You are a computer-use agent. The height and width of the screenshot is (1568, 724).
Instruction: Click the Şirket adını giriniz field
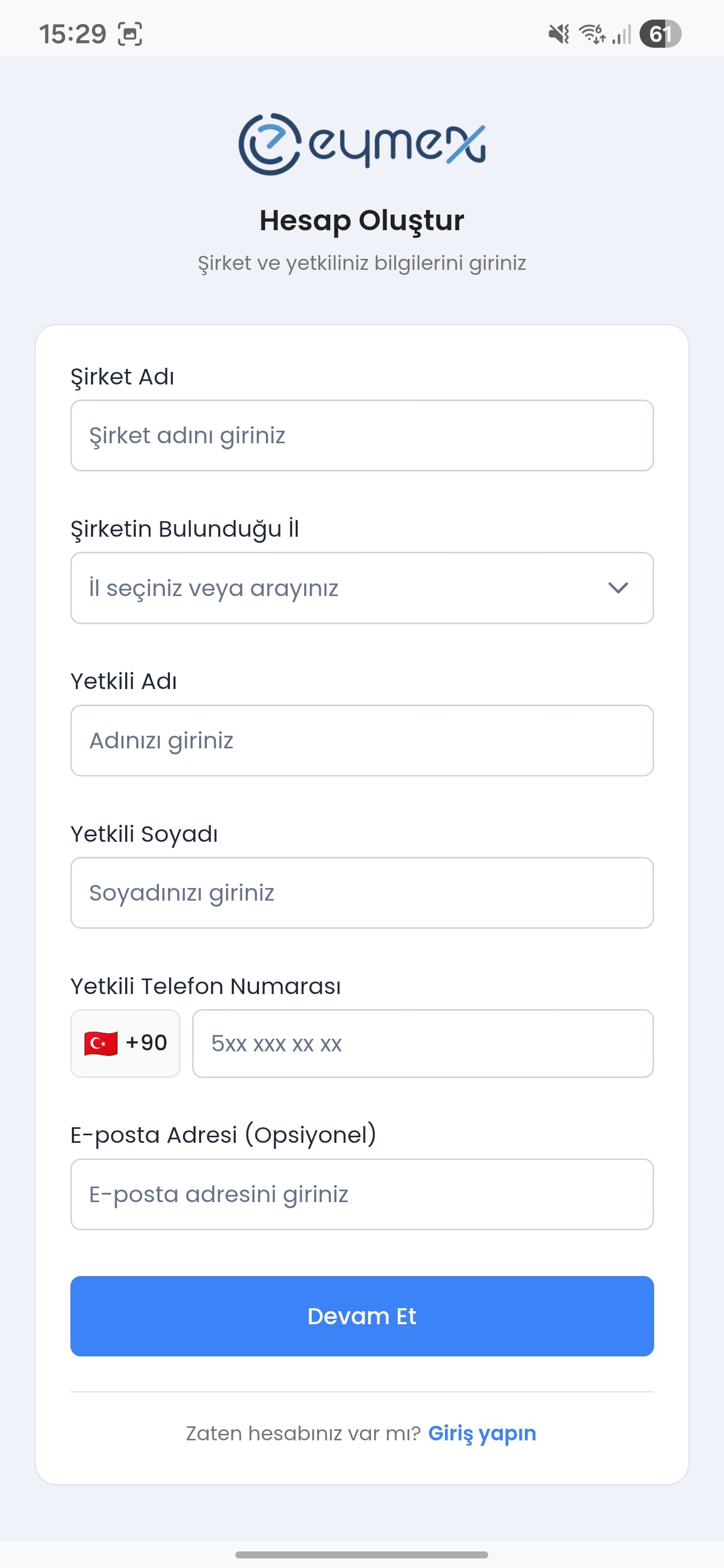(x=361, y=435)
